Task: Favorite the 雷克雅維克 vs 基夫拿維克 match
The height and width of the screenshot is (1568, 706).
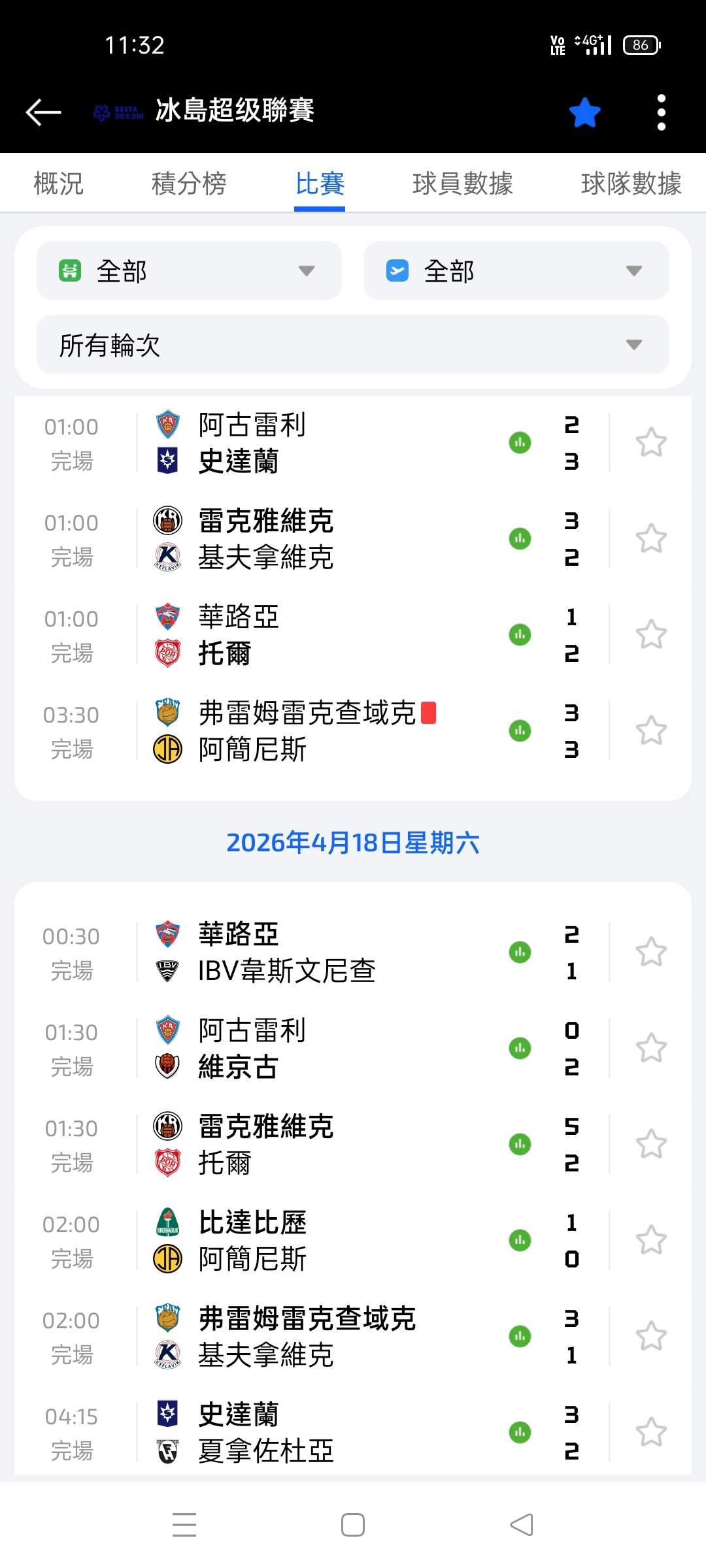Action: tap(651, 539)
